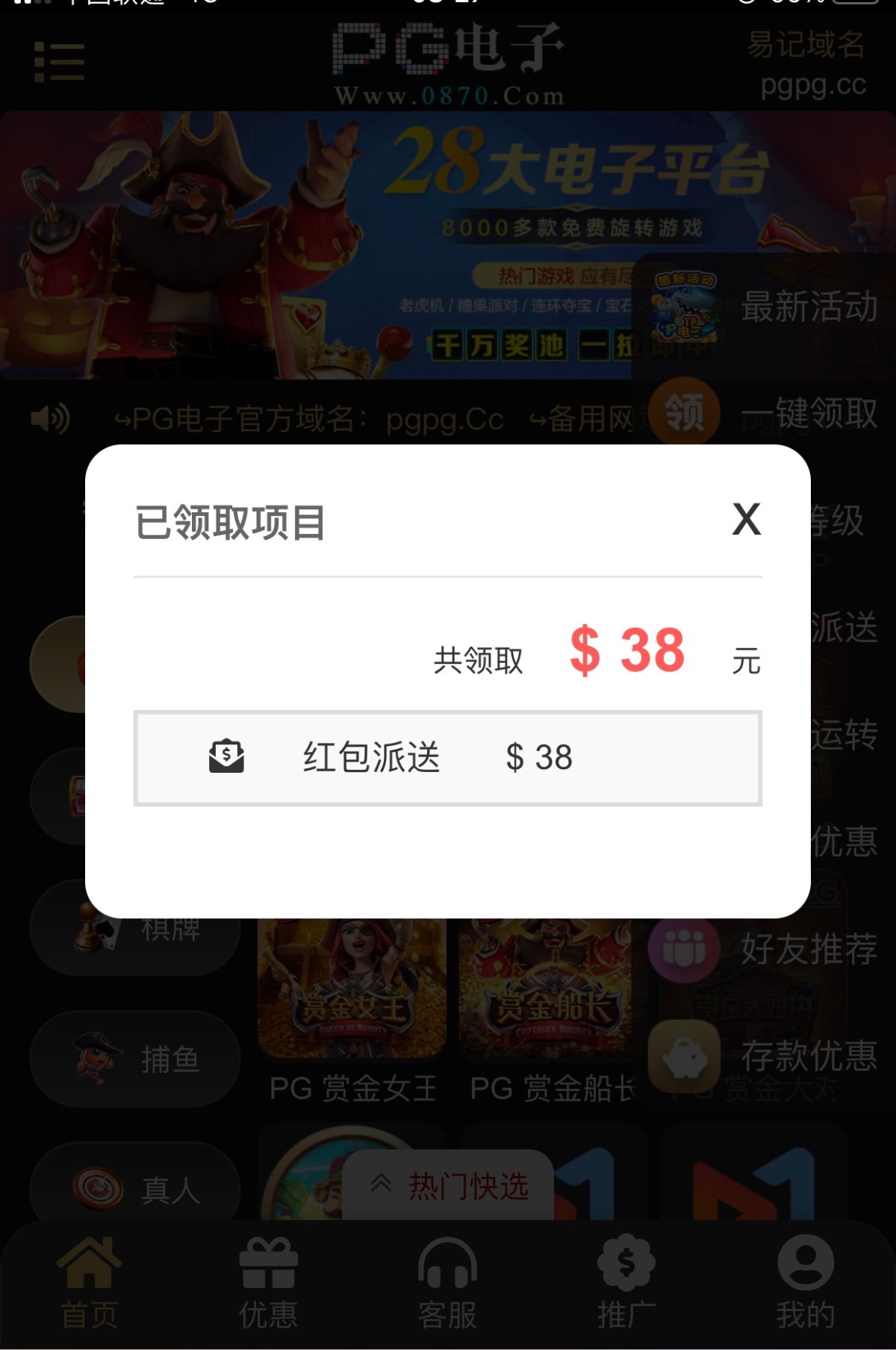Select the 捕鱼 game category
Viewport: 896px width, 1350px height.
[x=135, y=1059]
